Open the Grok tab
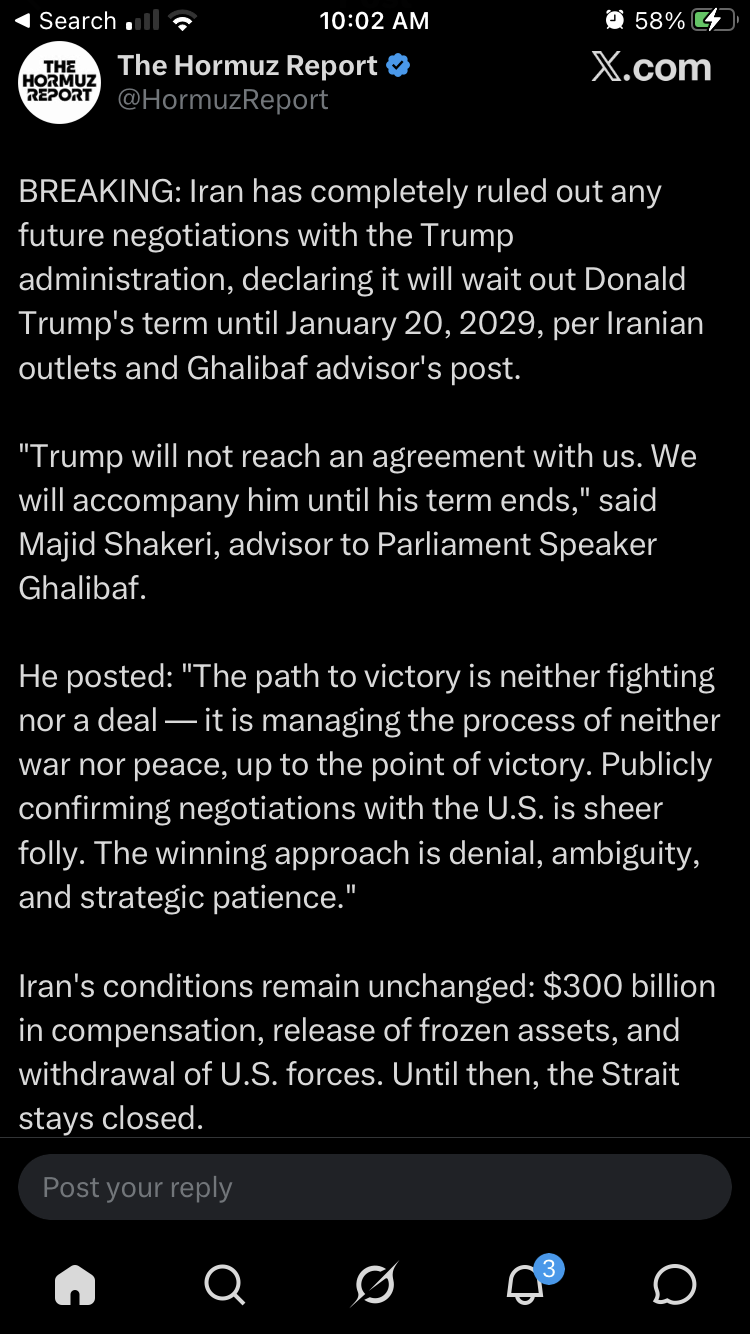Viewport: 750px width, 1334px height. (x=375, y=1284)
